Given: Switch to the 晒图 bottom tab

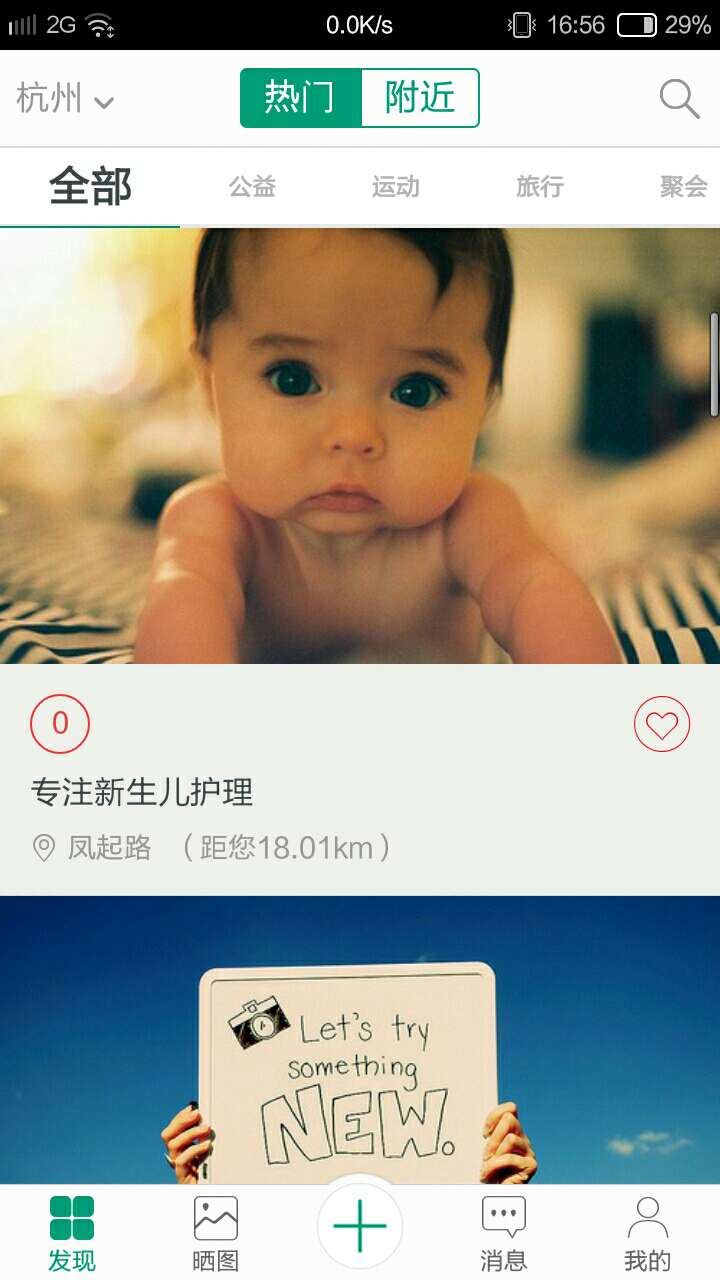Looking at the screenshot, I should (x=216, y=1233).
